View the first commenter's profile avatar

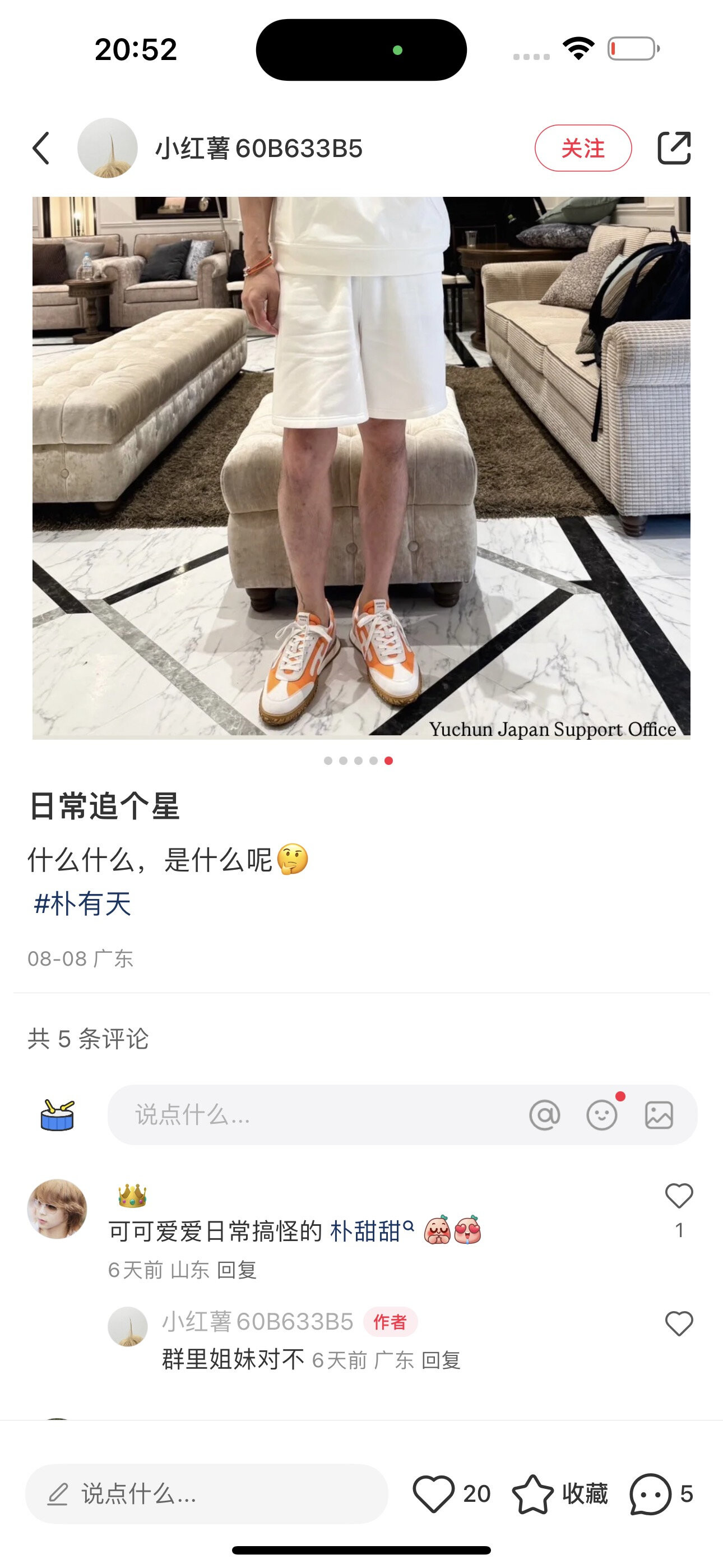click(x=57, y=1210)
